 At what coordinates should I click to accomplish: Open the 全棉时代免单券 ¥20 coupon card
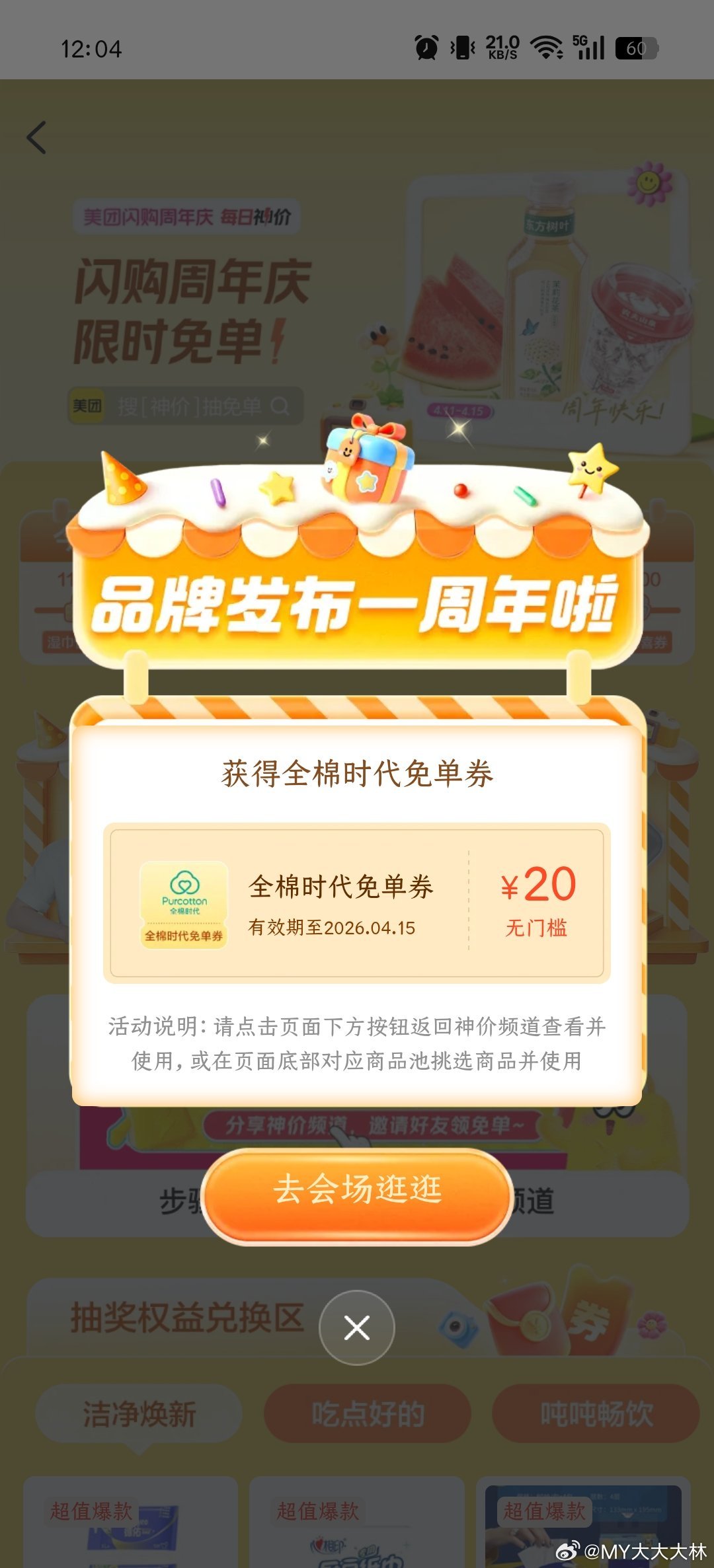357,903
